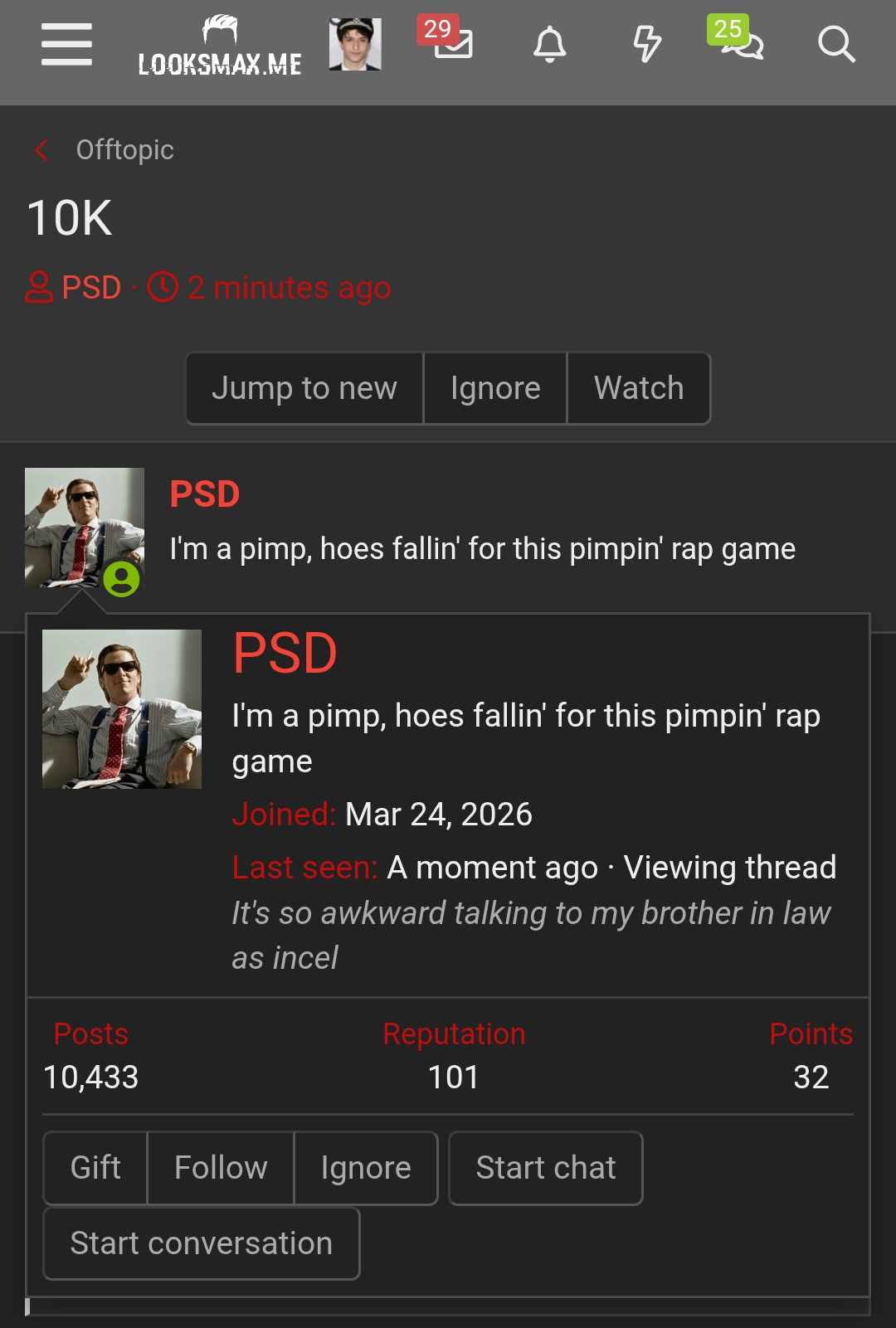
Task: Open your account avatar menu
Action: pos(355,45)
